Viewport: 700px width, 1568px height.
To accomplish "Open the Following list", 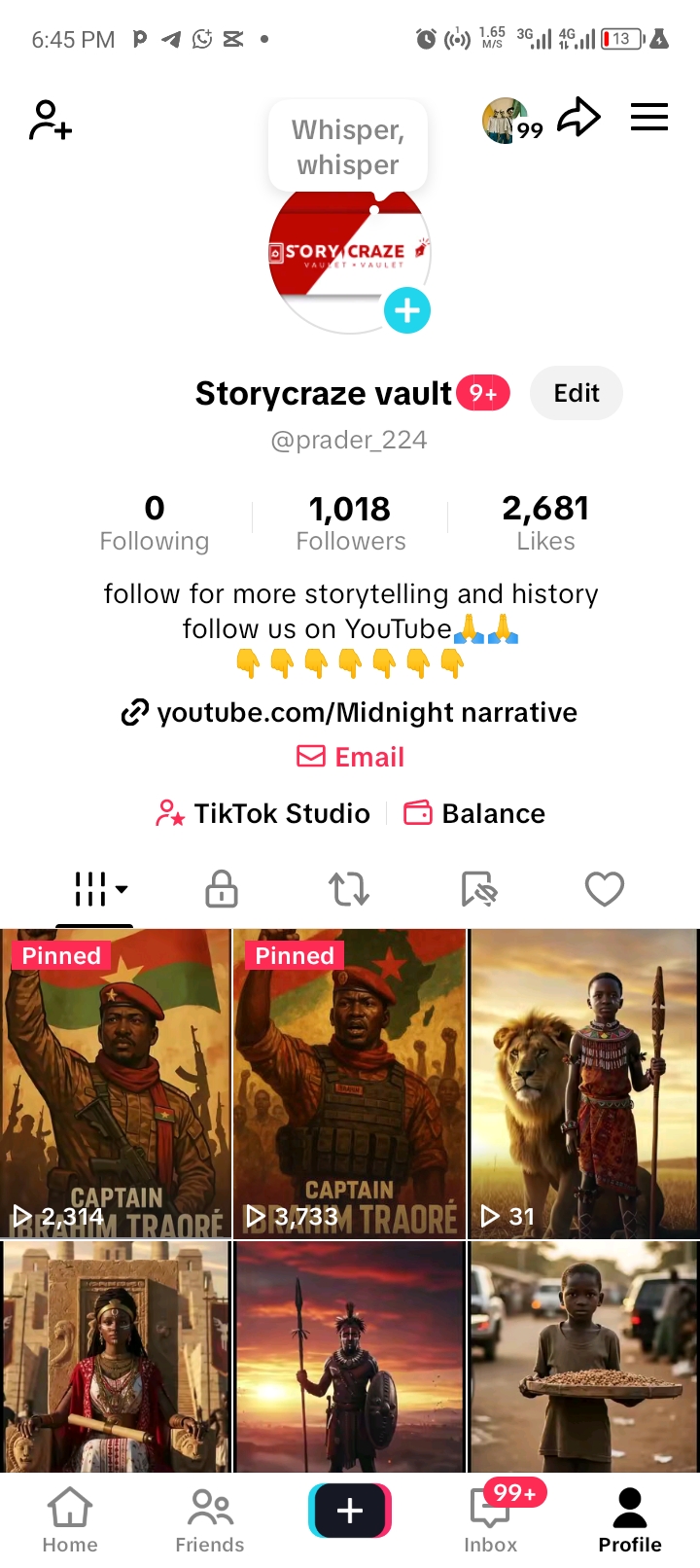I will click(x=155, y=522).
